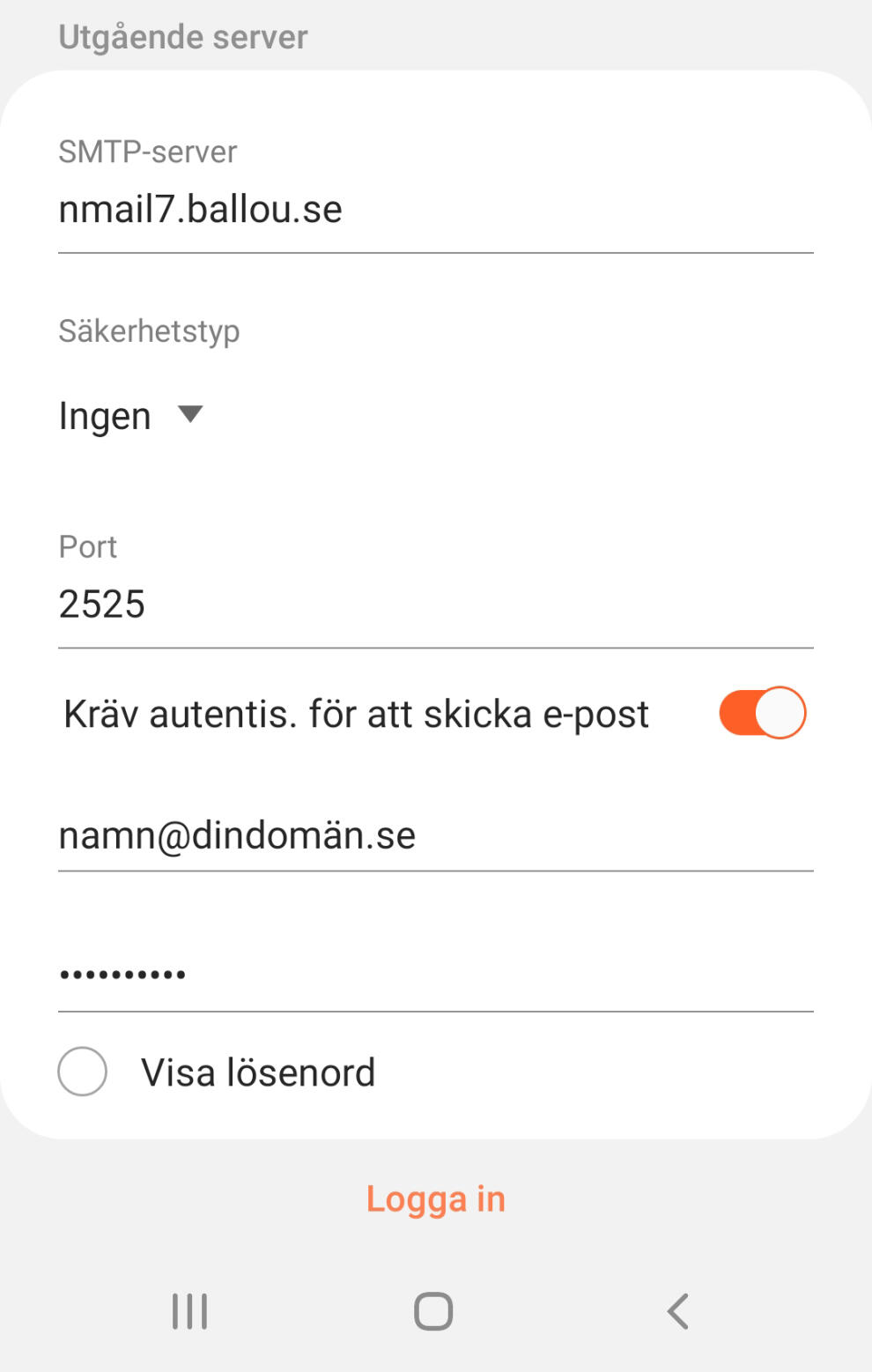The width and height of the screenshot is (872, 1372).
Task: Select Visa lösenord option
Action: click(x=83, y=1072)
